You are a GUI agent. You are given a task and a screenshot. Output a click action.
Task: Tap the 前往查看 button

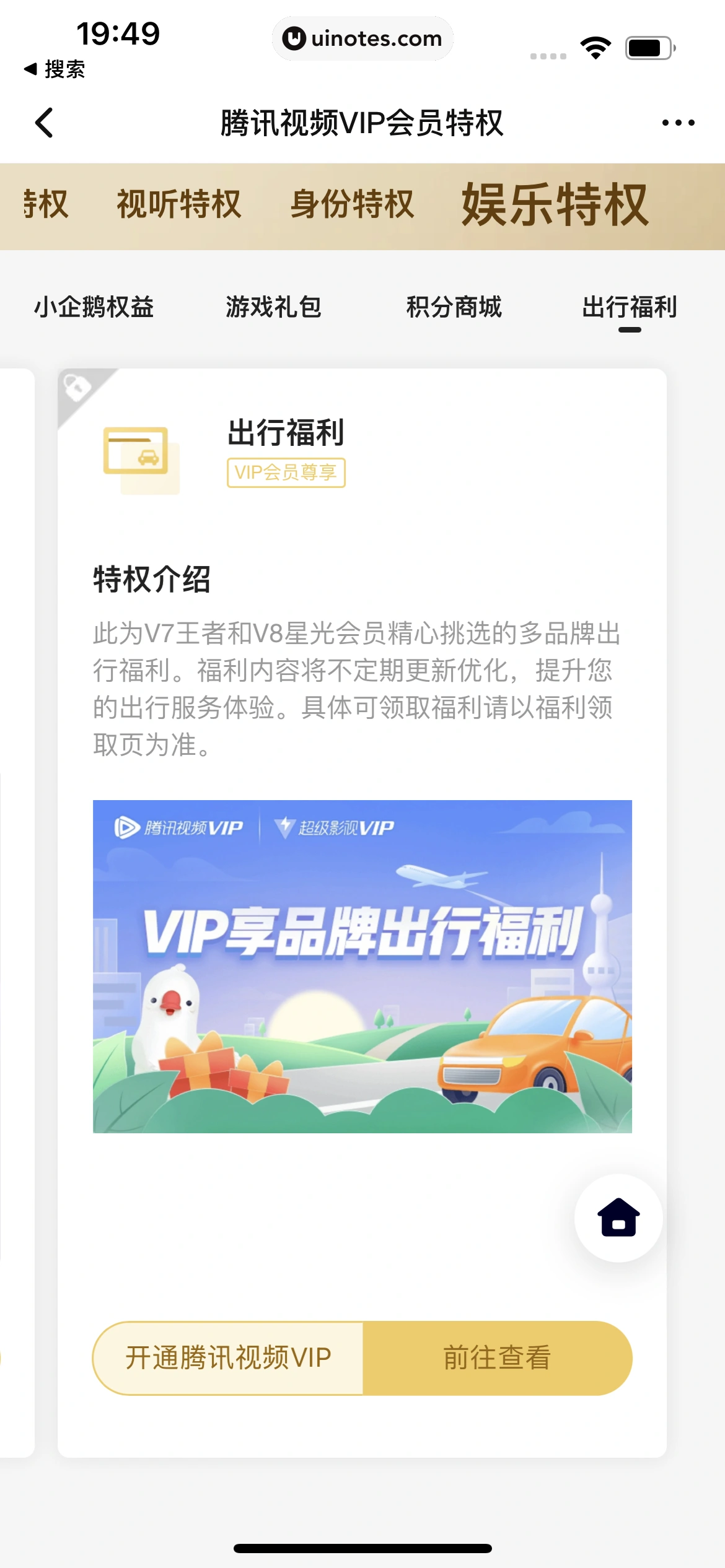[497, 1357]
